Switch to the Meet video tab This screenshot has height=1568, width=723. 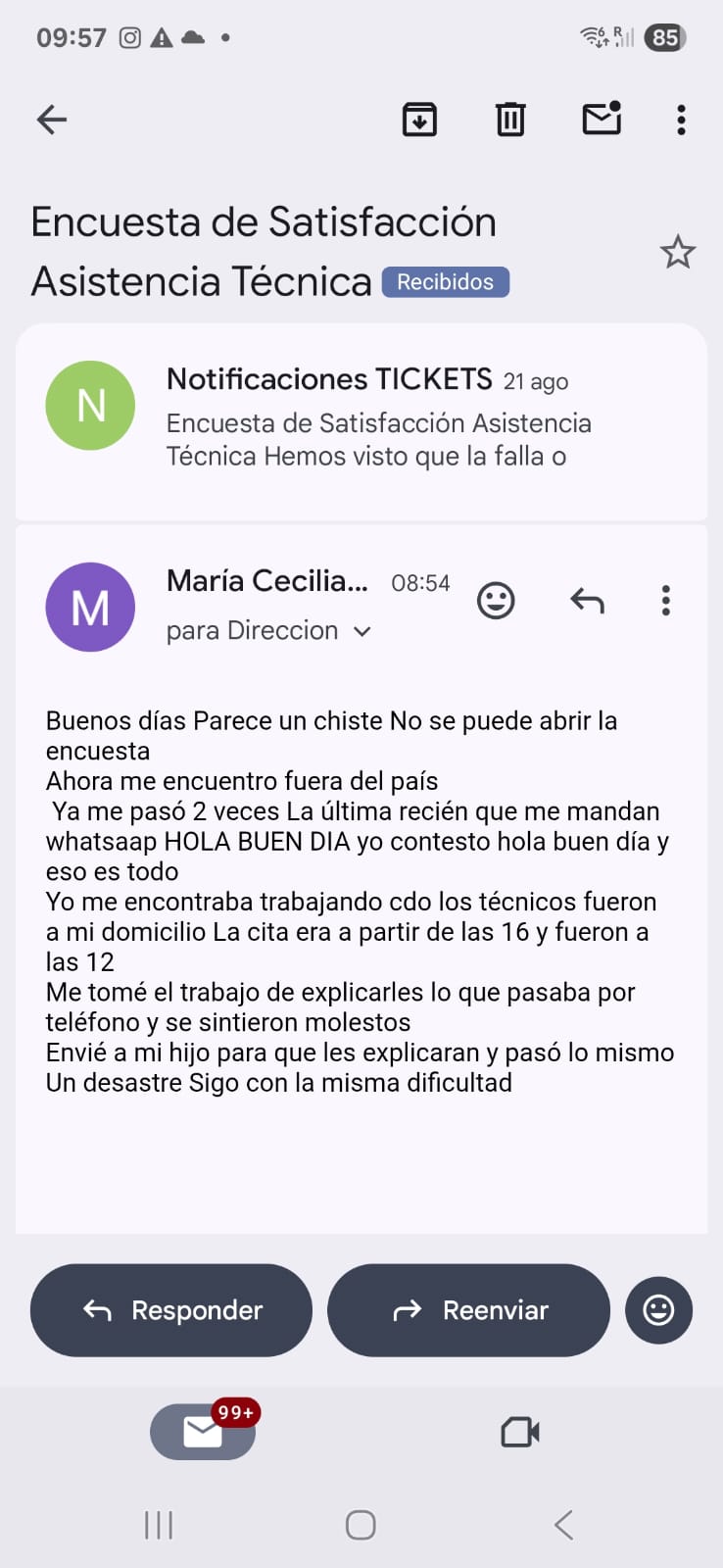coord(519,1432)
